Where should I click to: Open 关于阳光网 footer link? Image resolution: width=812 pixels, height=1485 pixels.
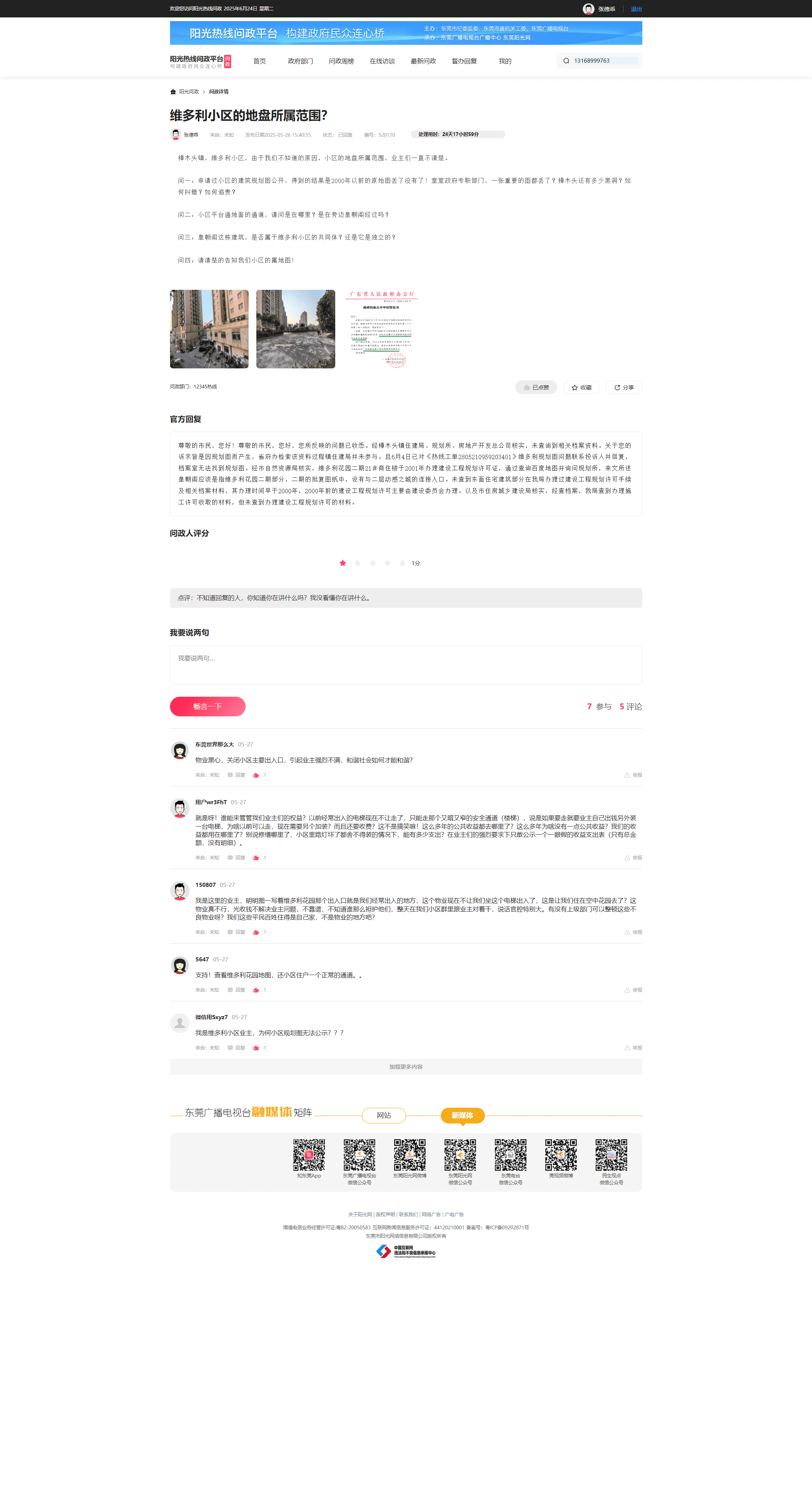360,1214
